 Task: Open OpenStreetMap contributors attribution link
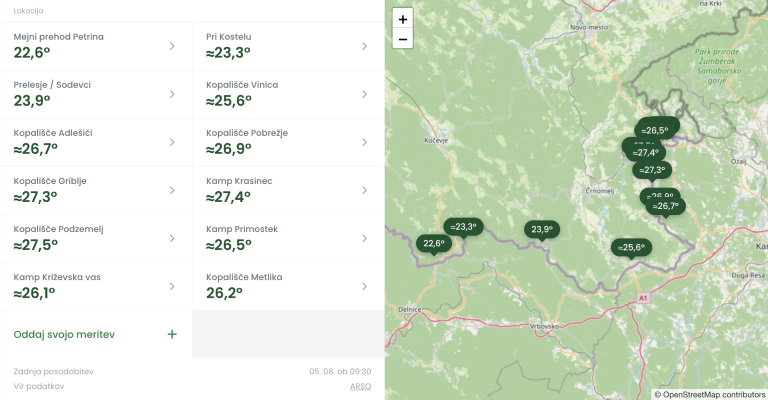coord(714,395)
